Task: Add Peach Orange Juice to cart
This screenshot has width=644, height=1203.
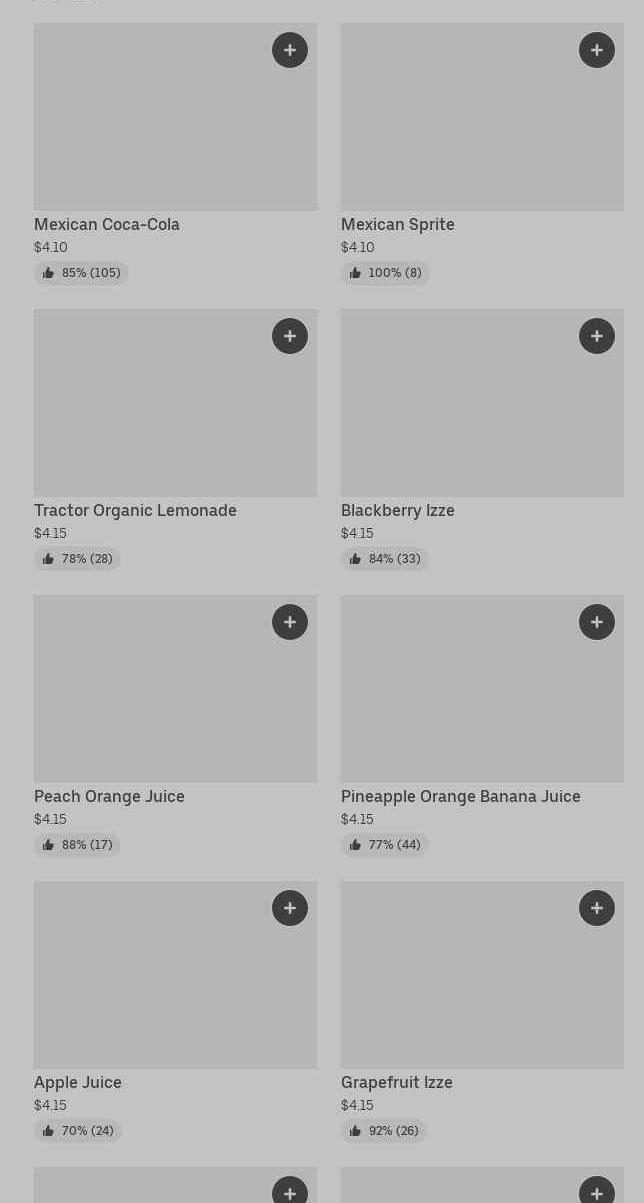Action: tap(290, 622)
